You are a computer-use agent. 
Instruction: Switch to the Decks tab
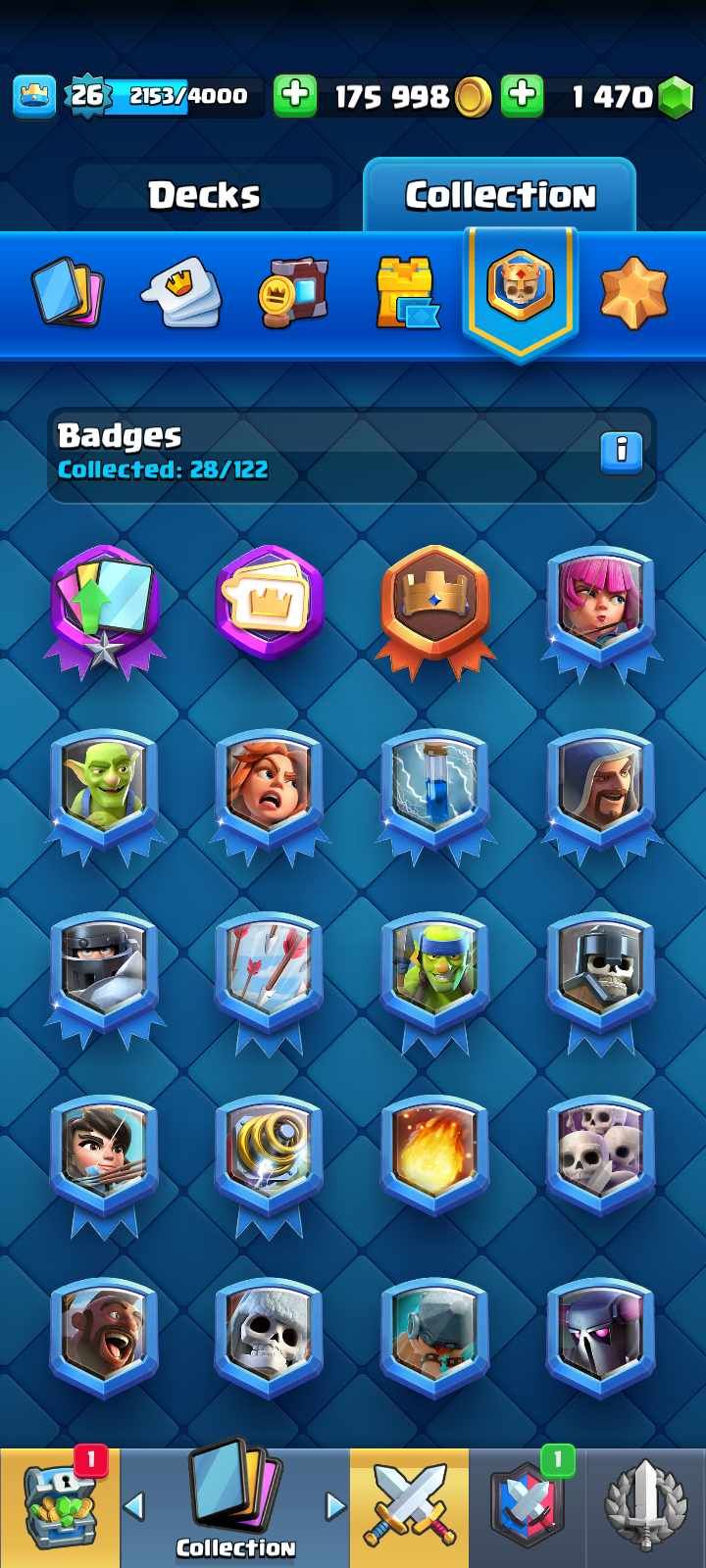tap(204, 195)
